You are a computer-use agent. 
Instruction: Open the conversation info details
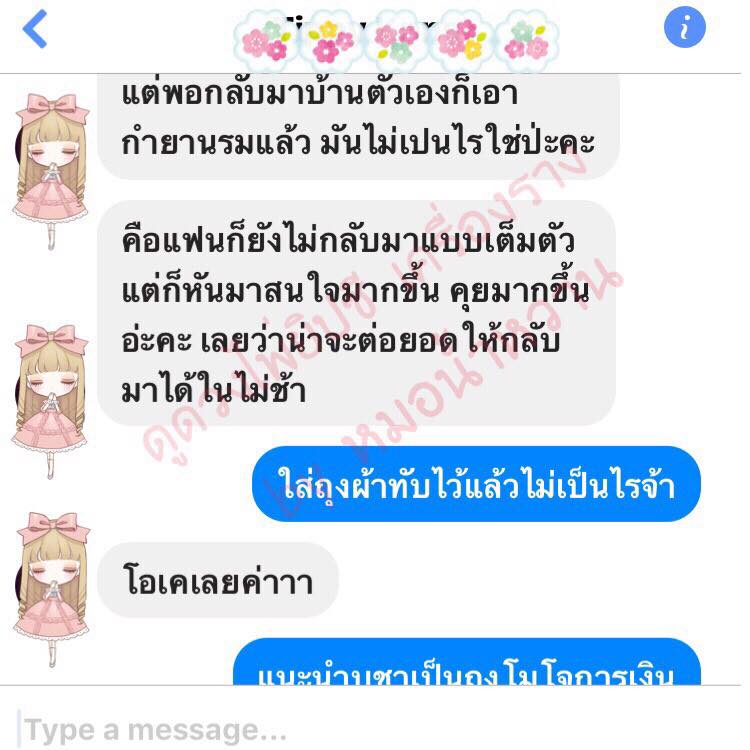point(684,30)
